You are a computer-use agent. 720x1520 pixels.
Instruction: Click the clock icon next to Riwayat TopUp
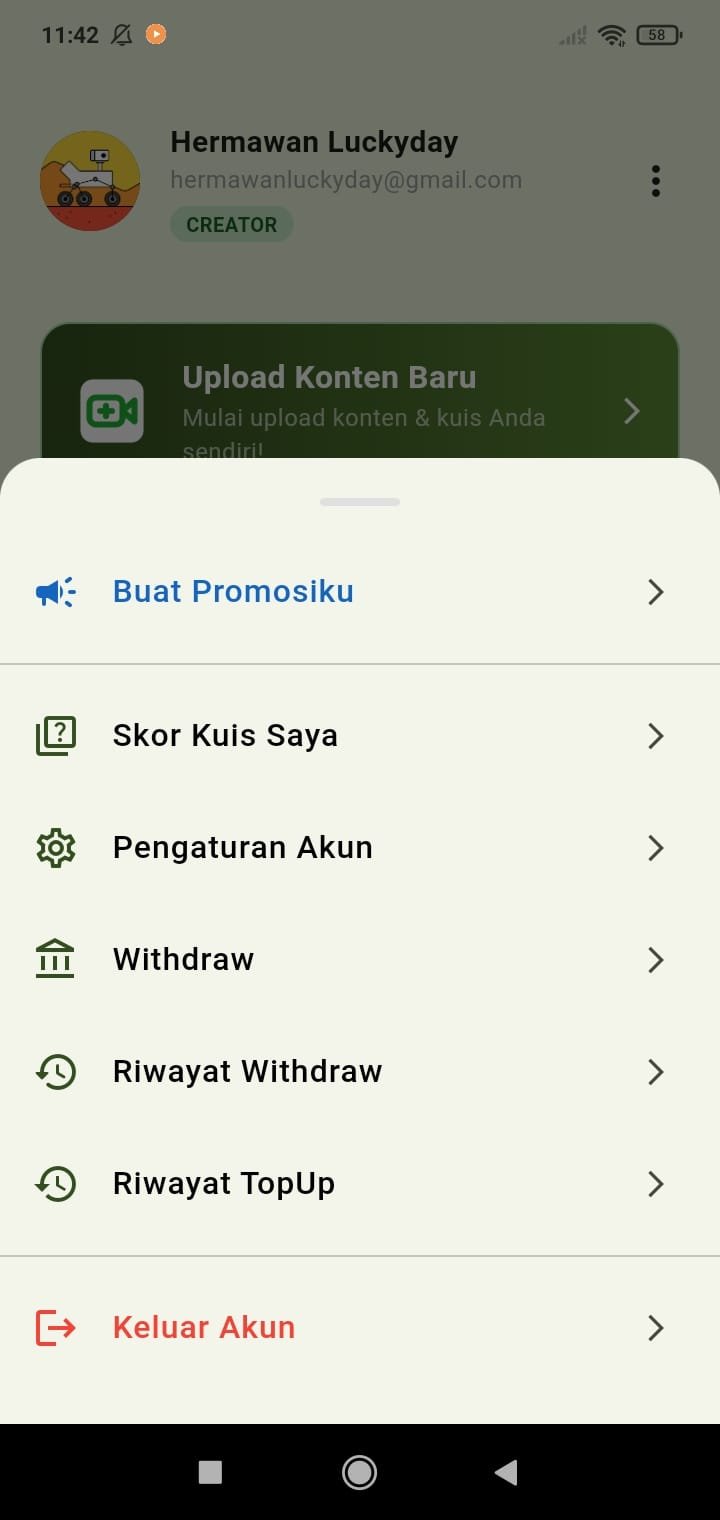tap(56, 1183)
